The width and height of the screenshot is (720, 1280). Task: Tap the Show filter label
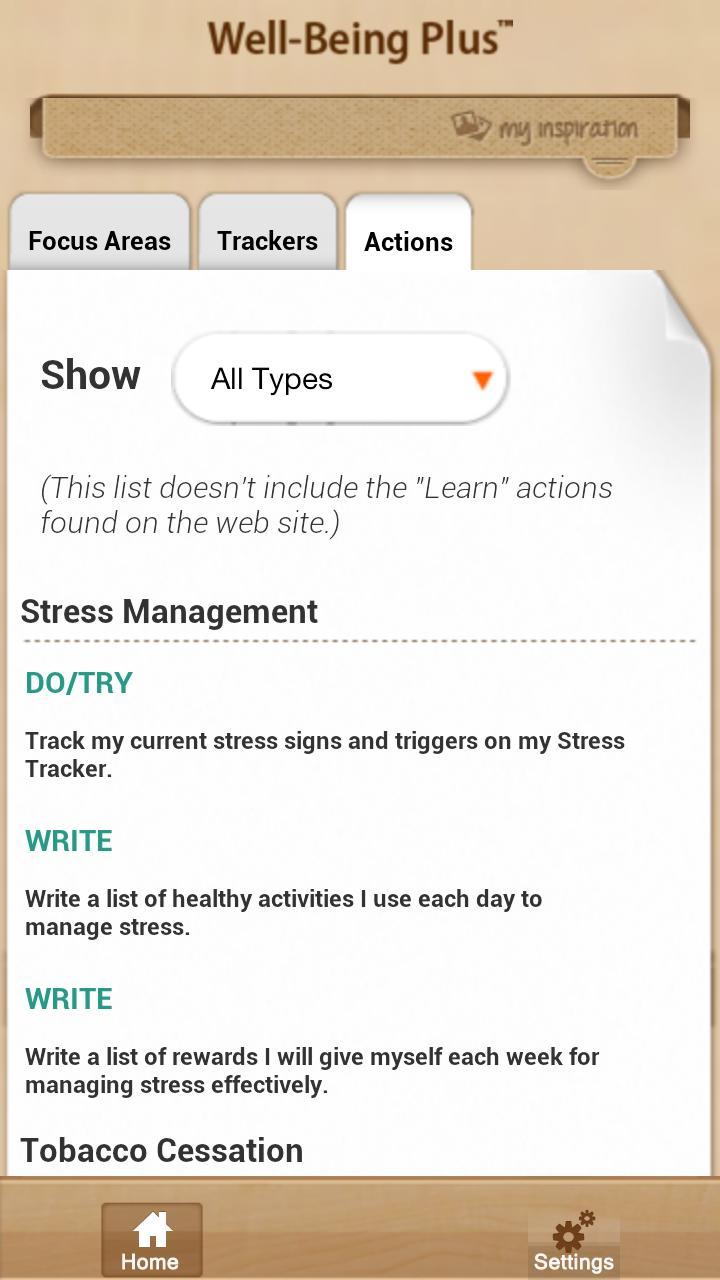click(90, 375)
